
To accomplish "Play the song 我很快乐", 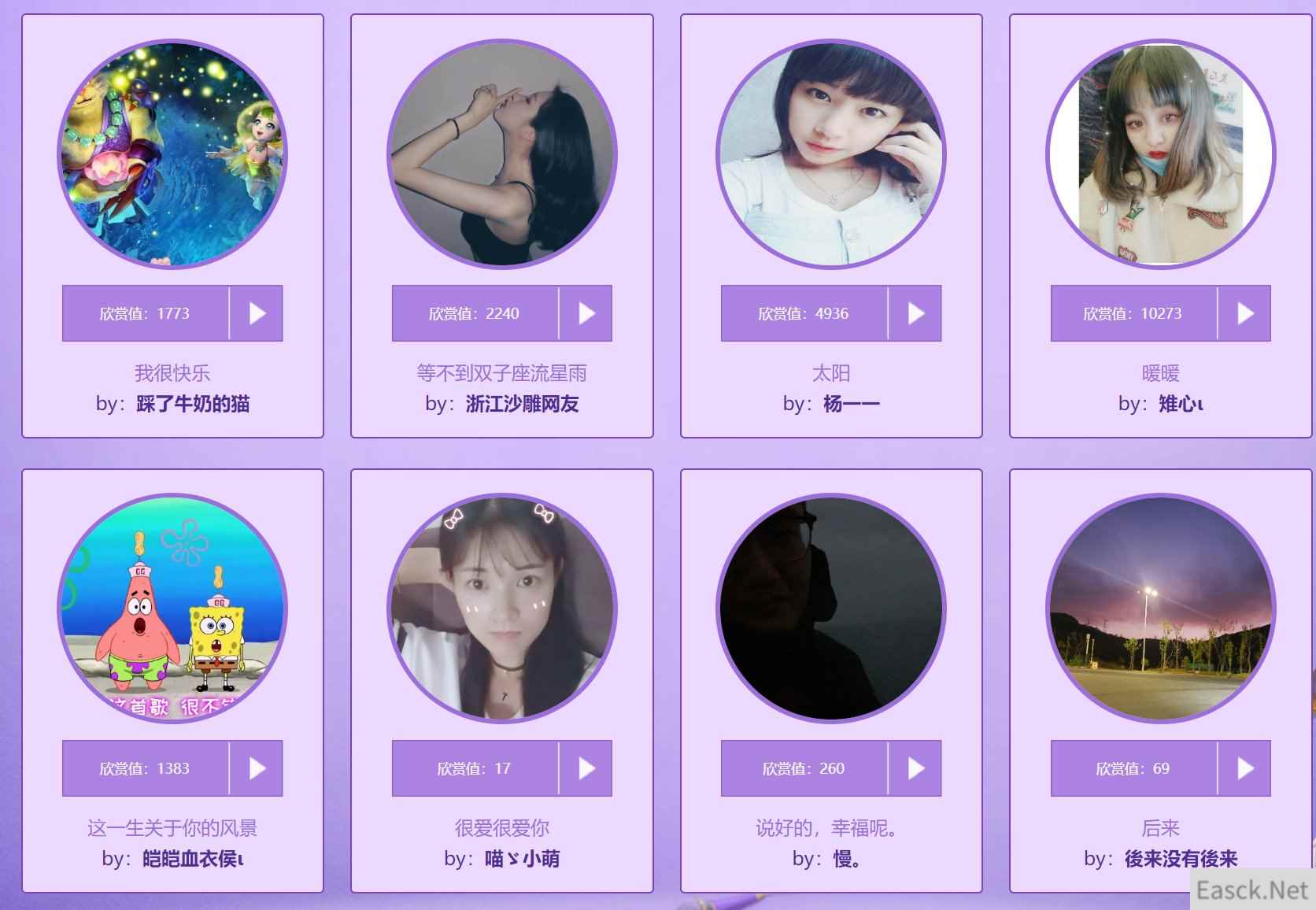I will point(257,313).
